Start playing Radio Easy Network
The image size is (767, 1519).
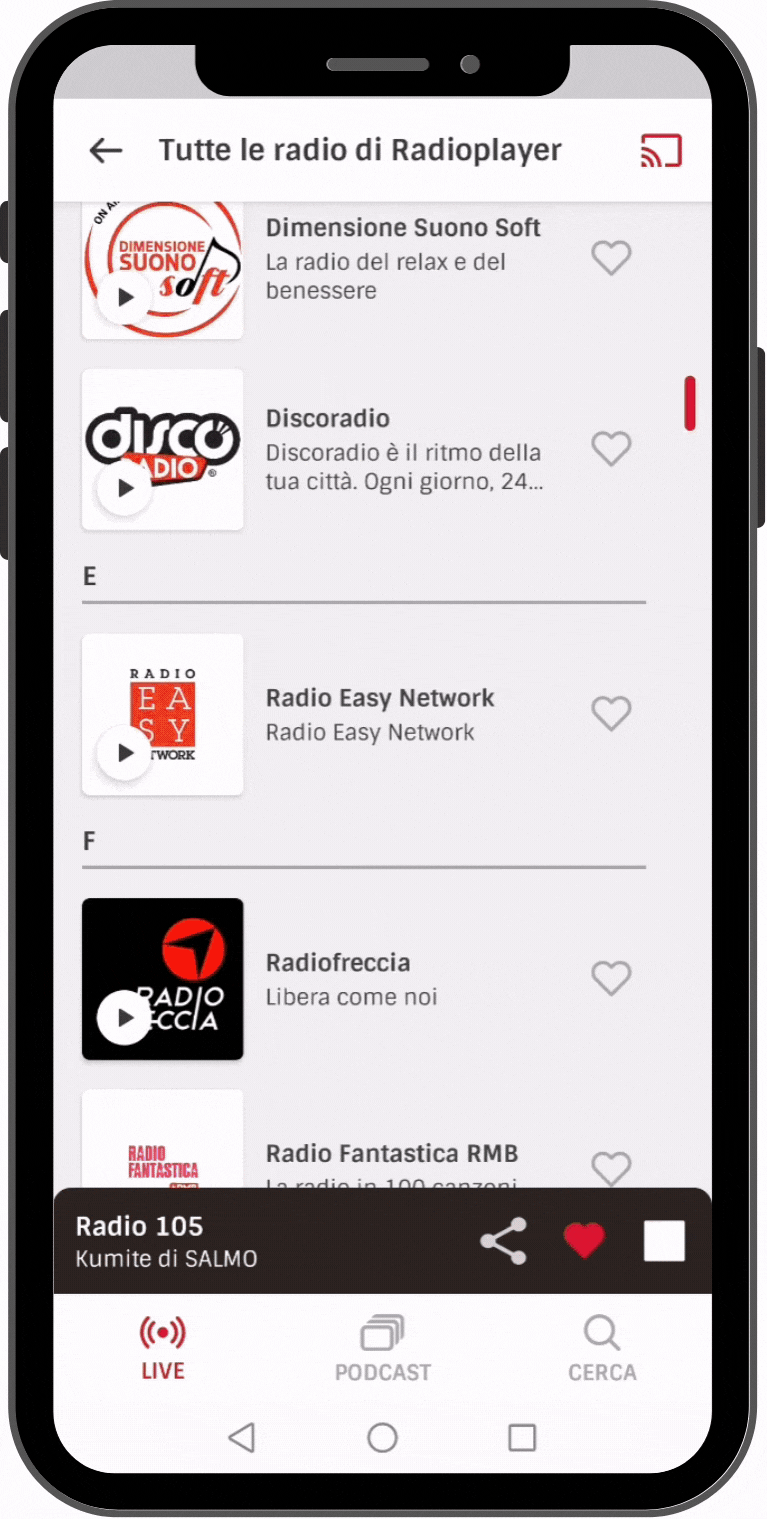[x=125, y=752]
